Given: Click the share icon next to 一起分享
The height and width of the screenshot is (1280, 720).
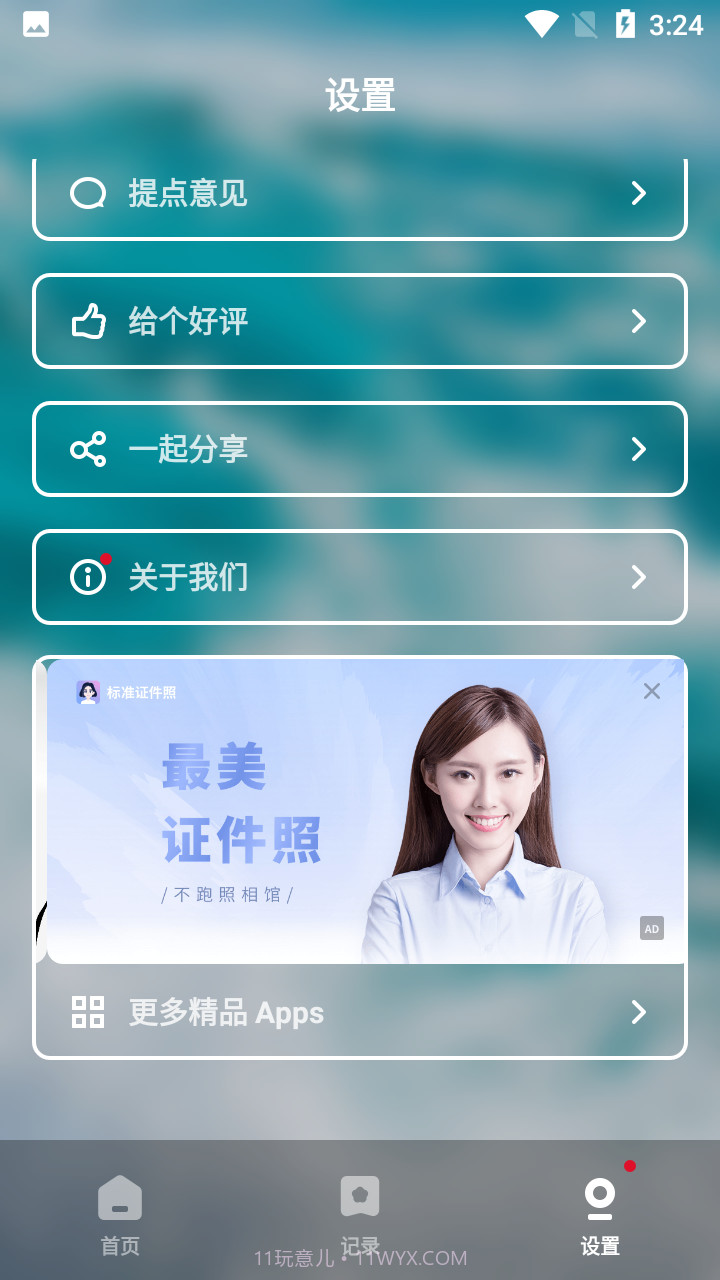Looking at the screenshot, I should (89, 449).
